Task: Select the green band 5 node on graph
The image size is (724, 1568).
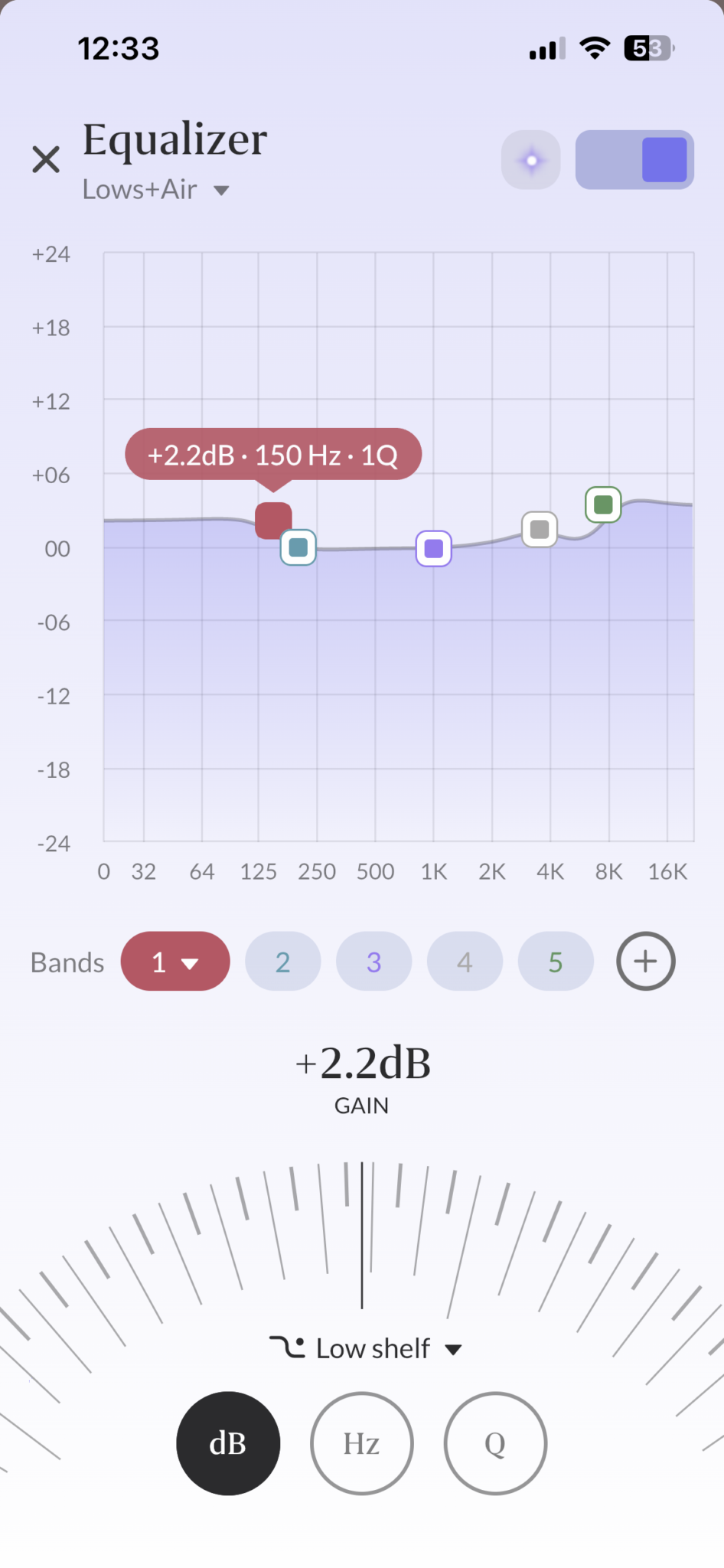Action: click(603, 505)
